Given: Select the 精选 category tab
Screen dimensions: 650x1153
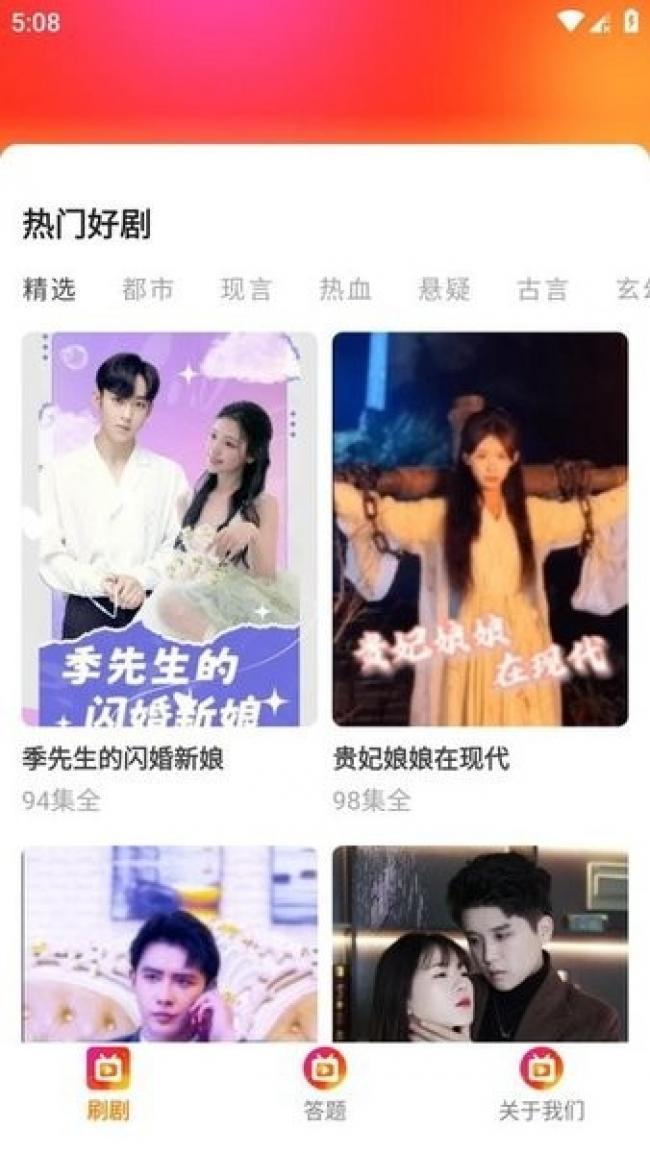Looking at the screenshot, I should (x=49, y=289).
